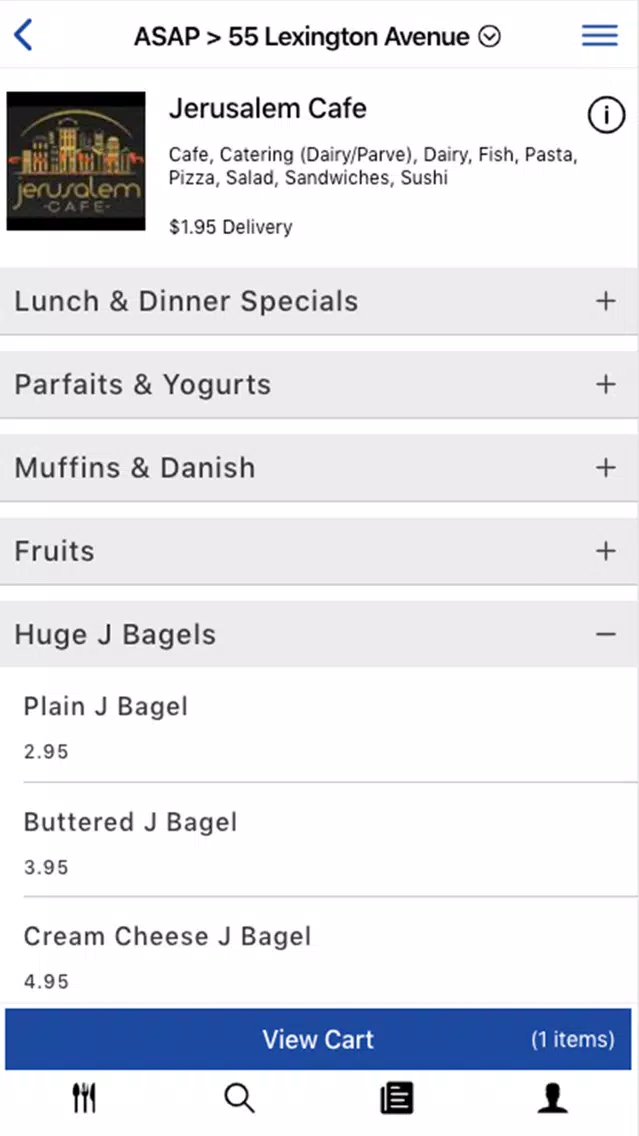Collapse the Huge J Bagels section
The width and height of the screenshot is (639, 1136).
(x=319, y=634)
